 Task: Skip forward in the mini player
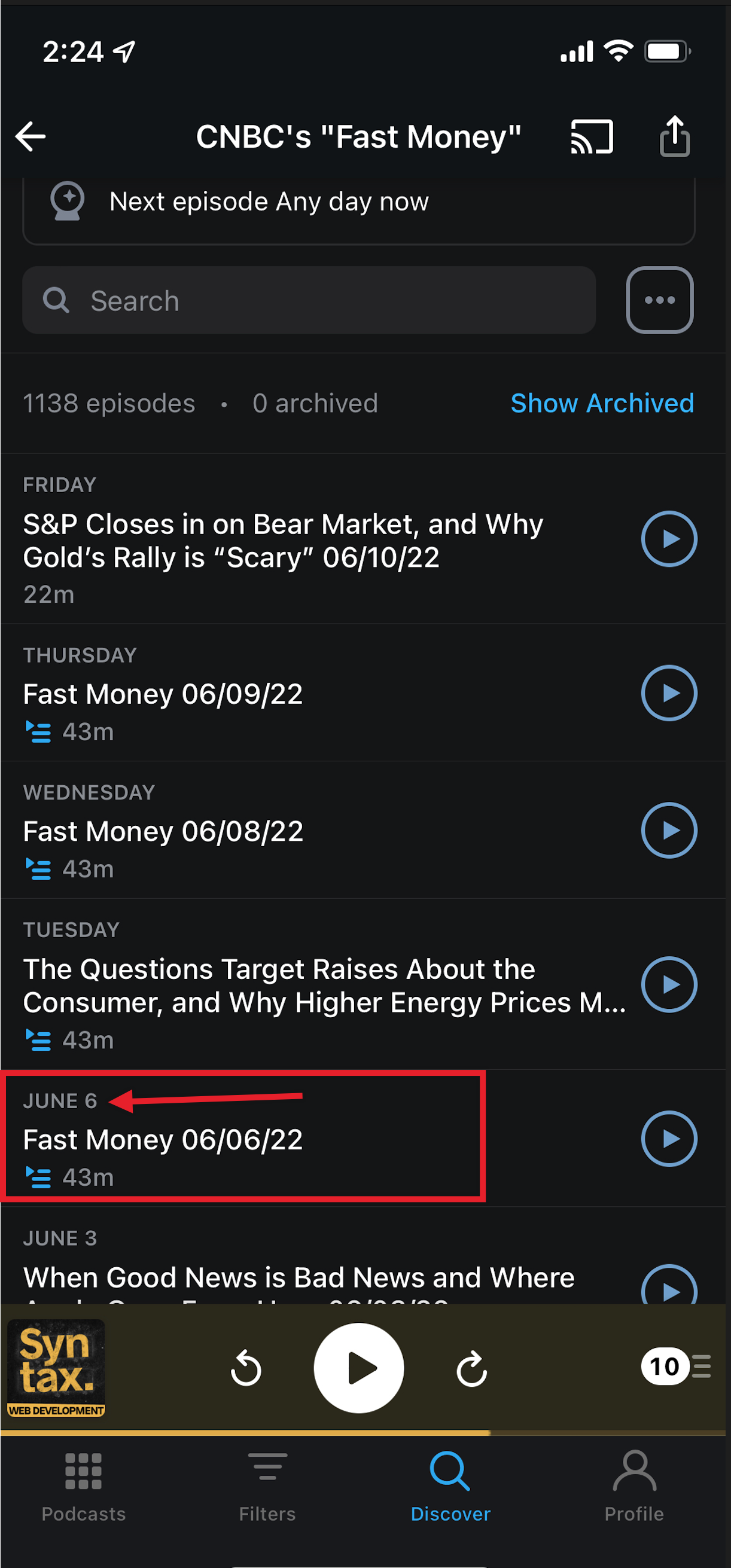point(472,1368)
